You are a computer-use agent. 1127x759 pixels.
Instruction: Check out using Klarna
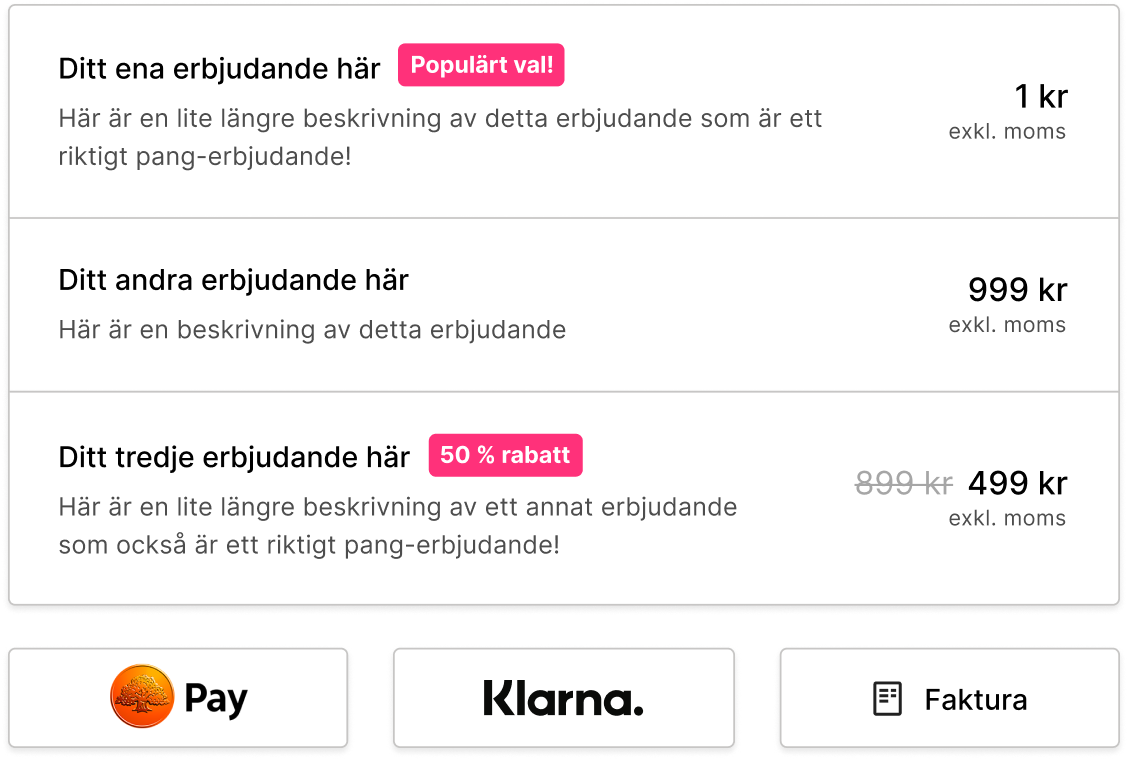click(564, 698)
